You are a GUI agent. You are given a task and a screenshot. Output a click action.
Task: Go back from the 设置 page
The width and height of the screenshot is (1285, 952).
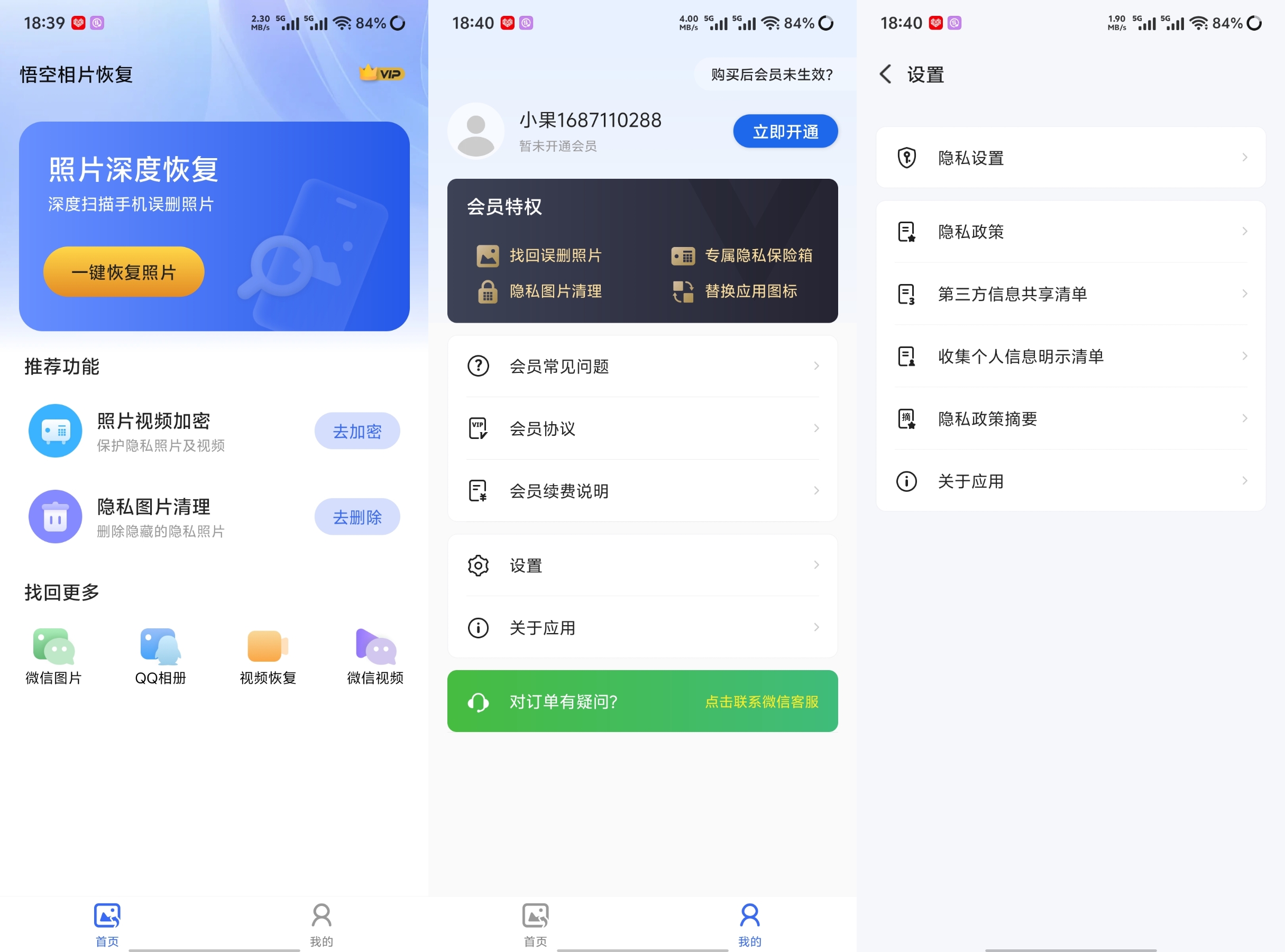(x=886, y=75)
